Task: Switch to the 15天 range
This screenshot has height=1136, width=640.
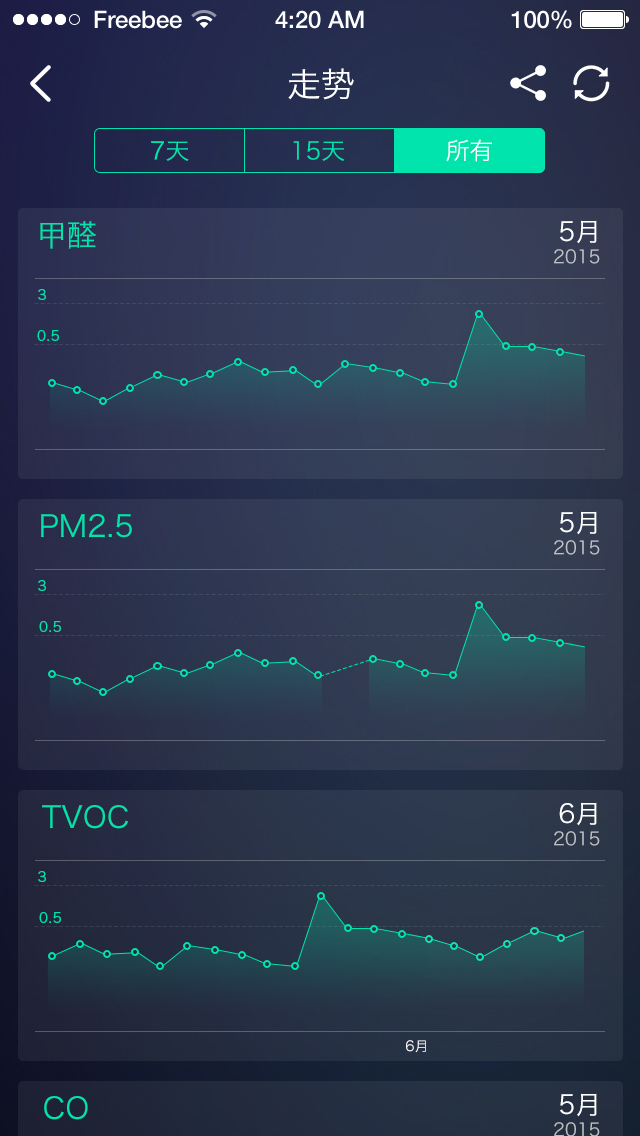Action: click(x=319, y=151)
